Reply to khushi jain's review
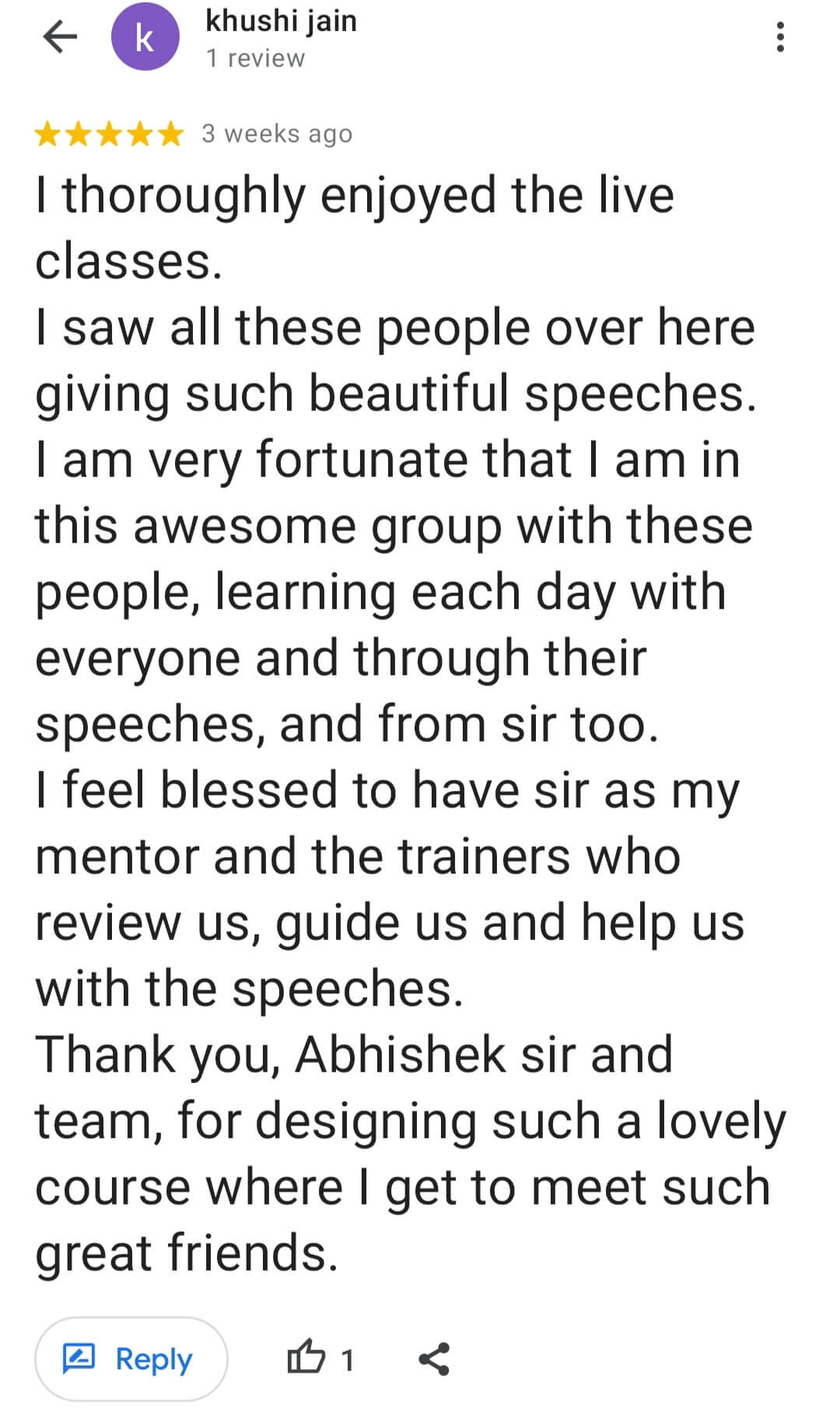 tap(131, 1359)
